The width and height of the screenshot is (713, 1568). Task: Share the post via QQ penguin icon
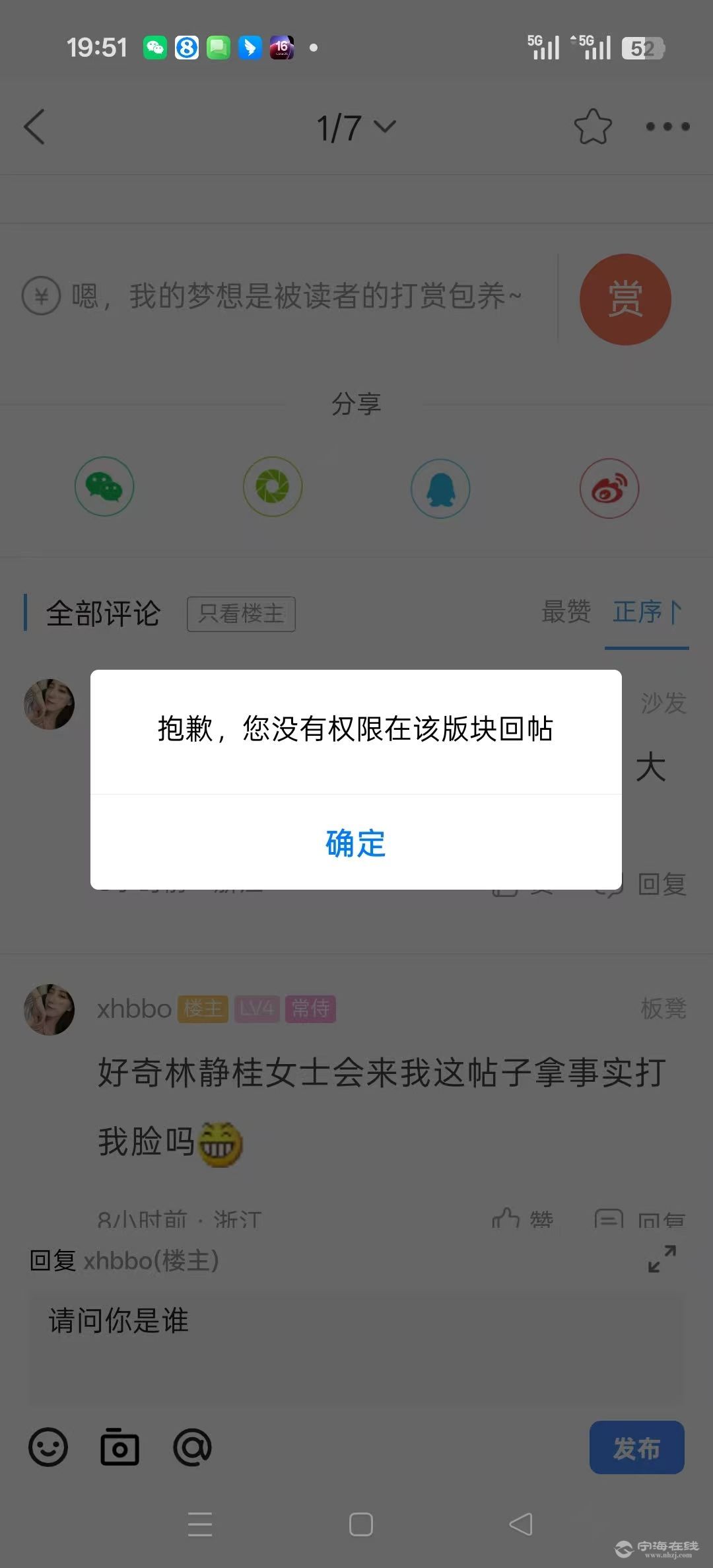[x=440, y=489]
